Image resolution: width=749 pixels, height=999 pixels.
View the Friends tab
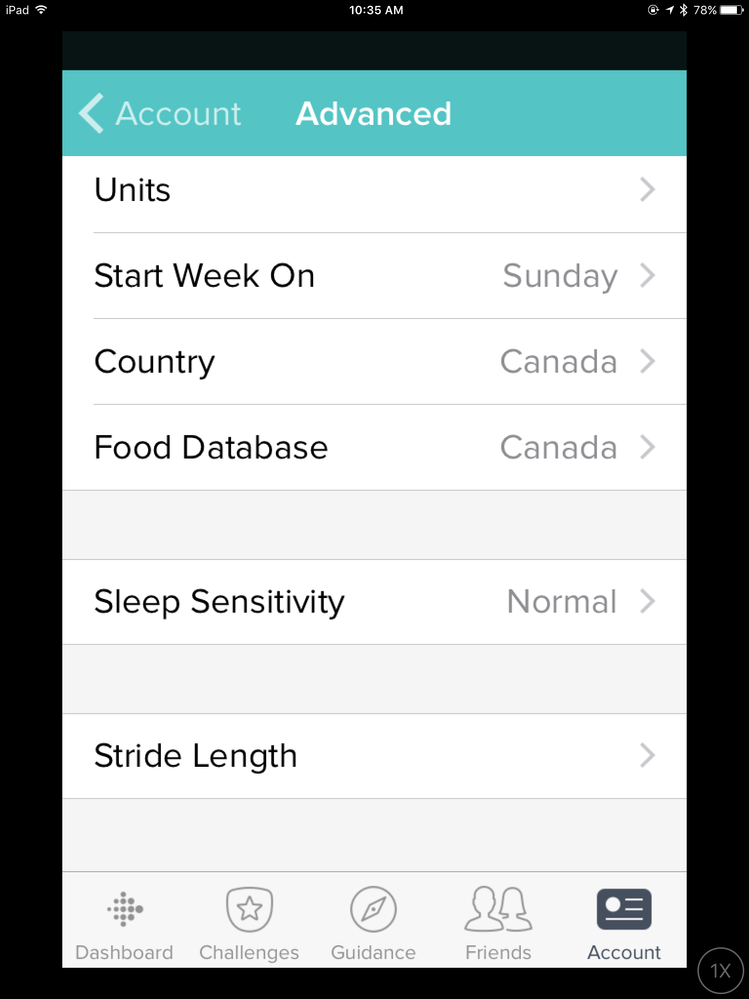(x=498, y=924)
